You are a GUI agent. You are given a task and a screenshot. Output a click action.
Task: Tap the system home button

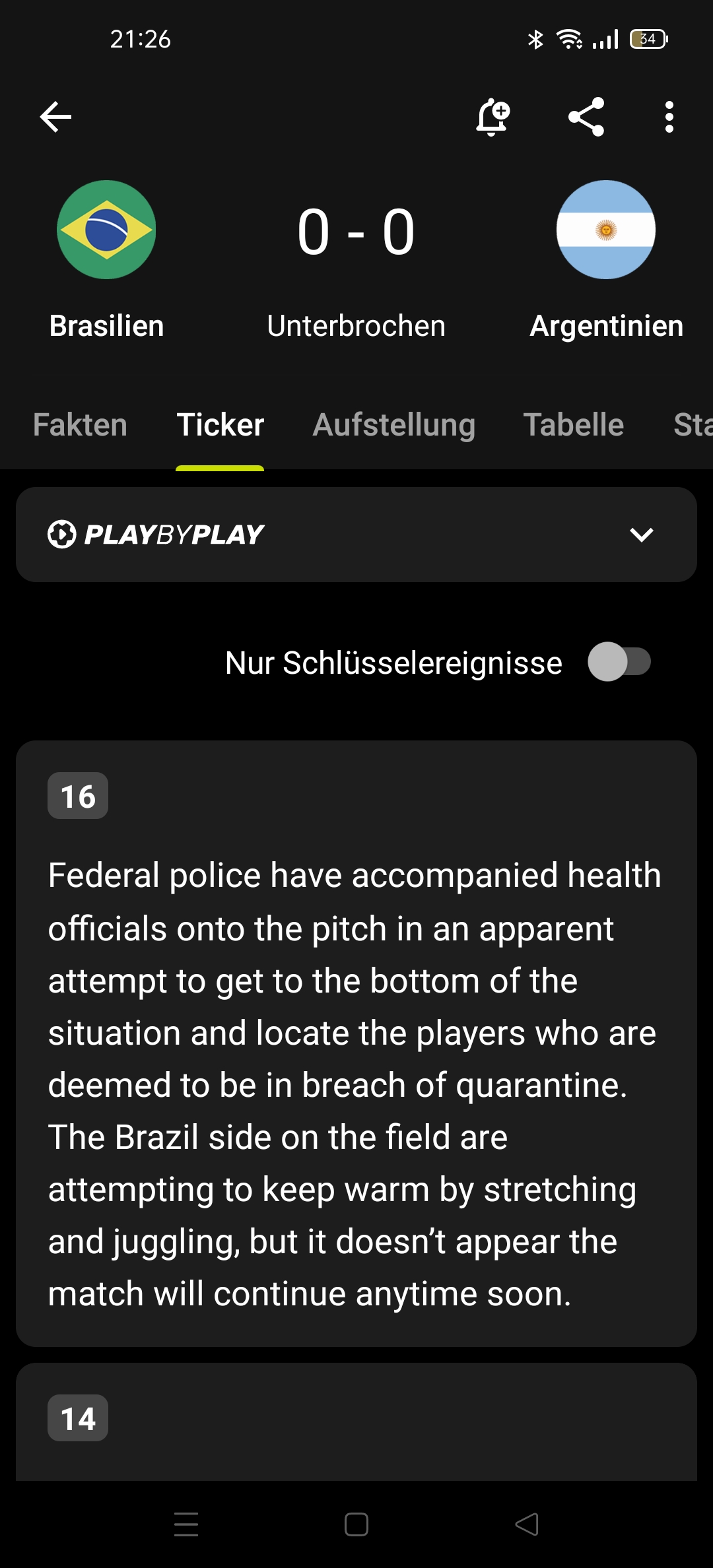356,1524
